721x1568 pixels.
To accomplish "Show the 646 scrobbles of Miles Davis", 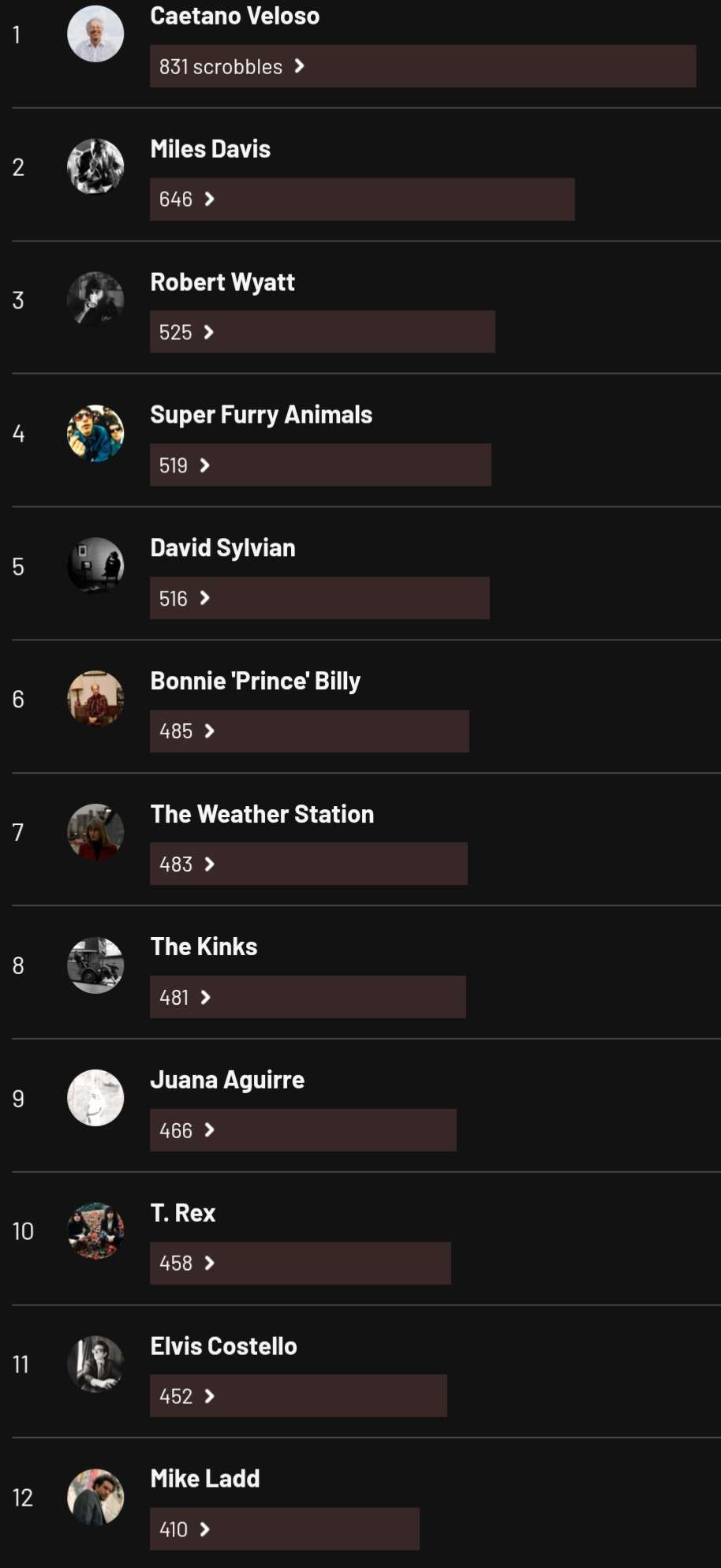I will click(186, 199).
